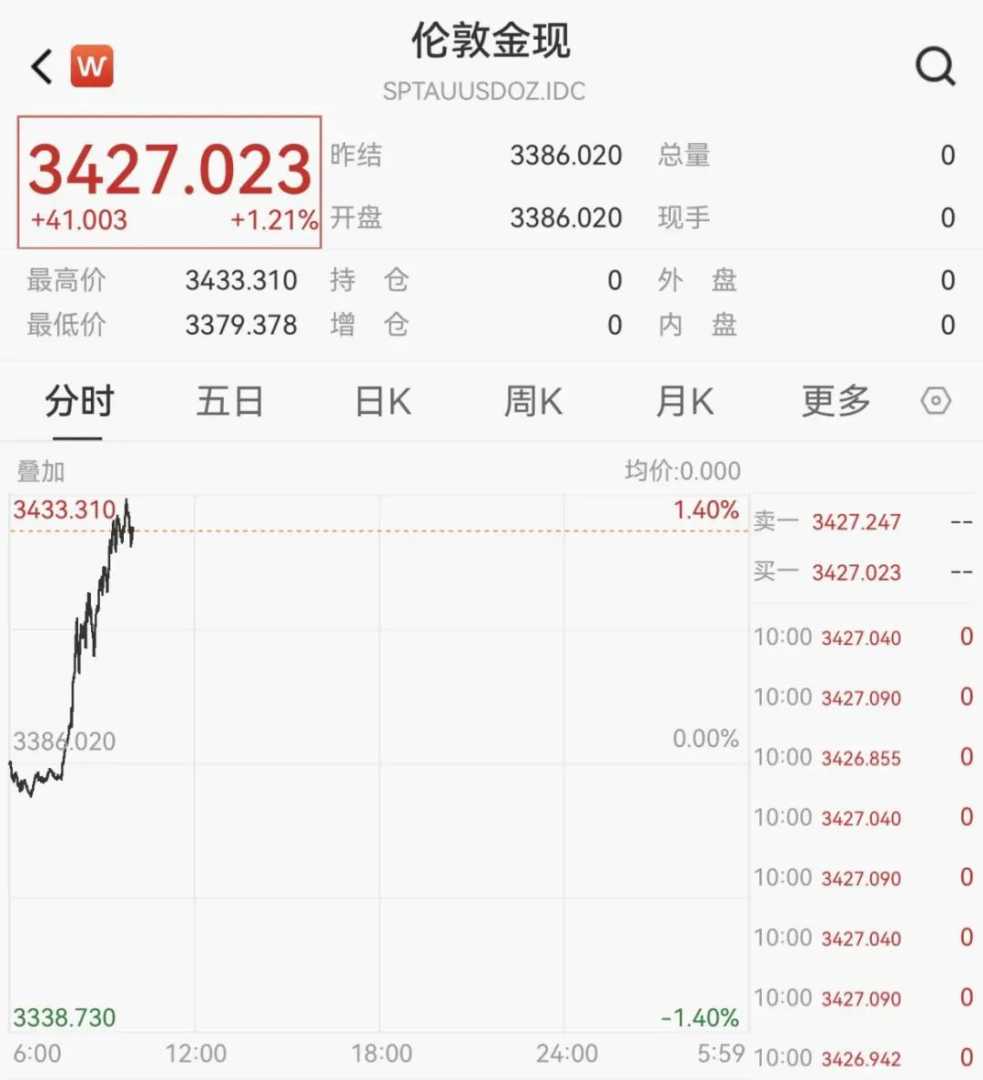
Task: Switch to the 分时 chart tab
Action: tap(79, 402)
